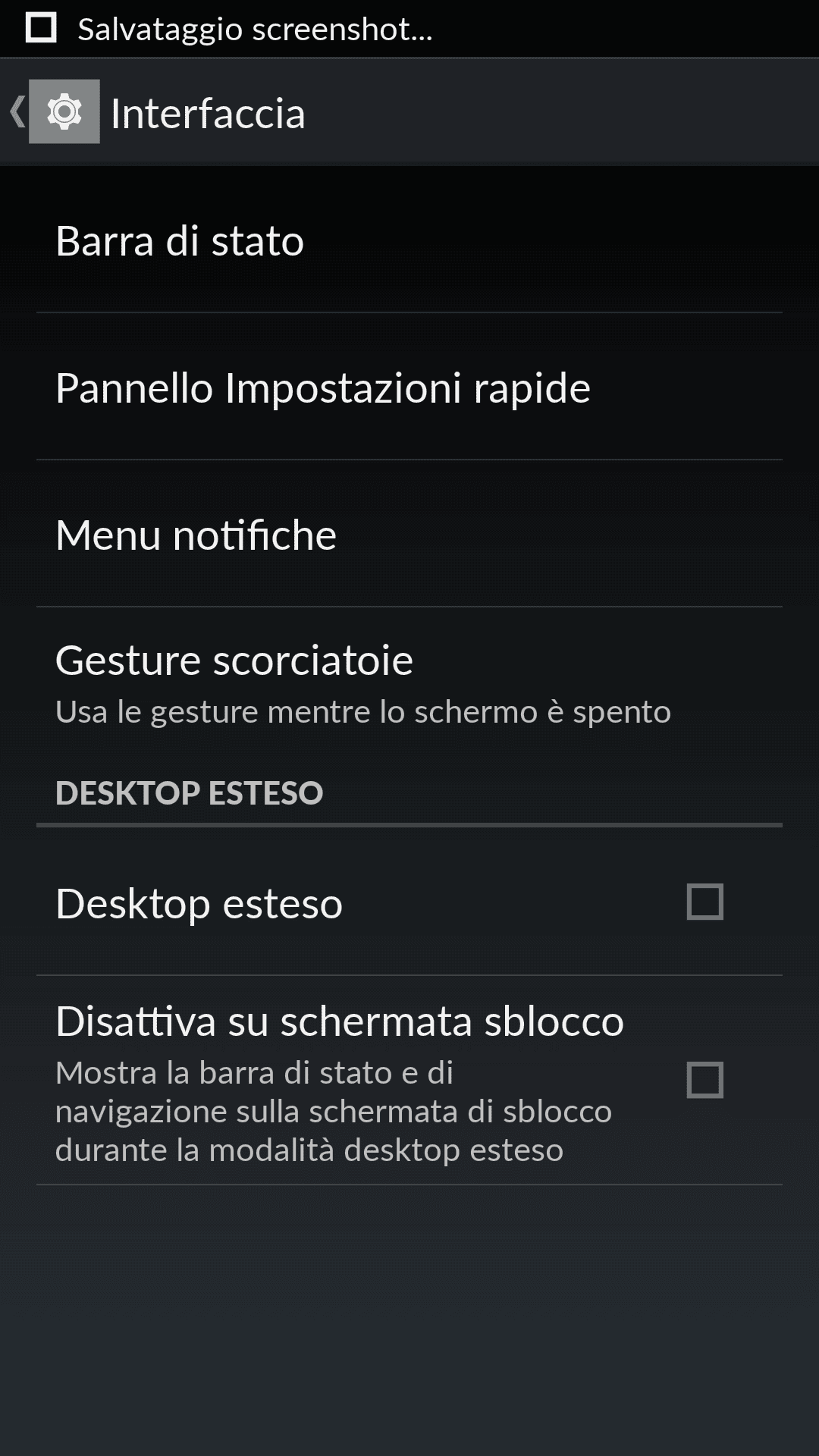Open Menu notifiche settings
Viewport: 819px width, 1456px height.
tap(409, 534)
